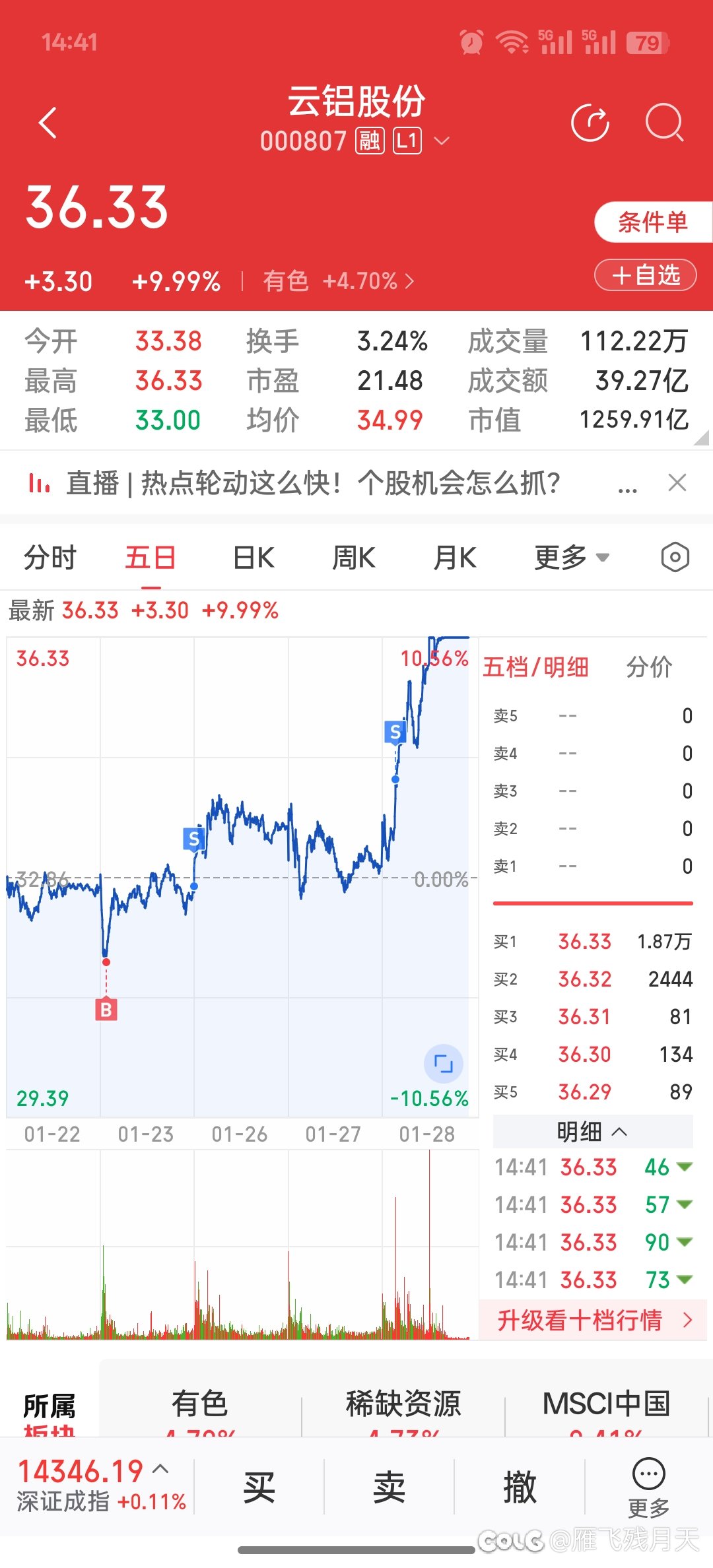Viewport: 713px width, 1568px height.
Task: Open the dropdown arrow next to code 000807
Action: tap(442, 141)
